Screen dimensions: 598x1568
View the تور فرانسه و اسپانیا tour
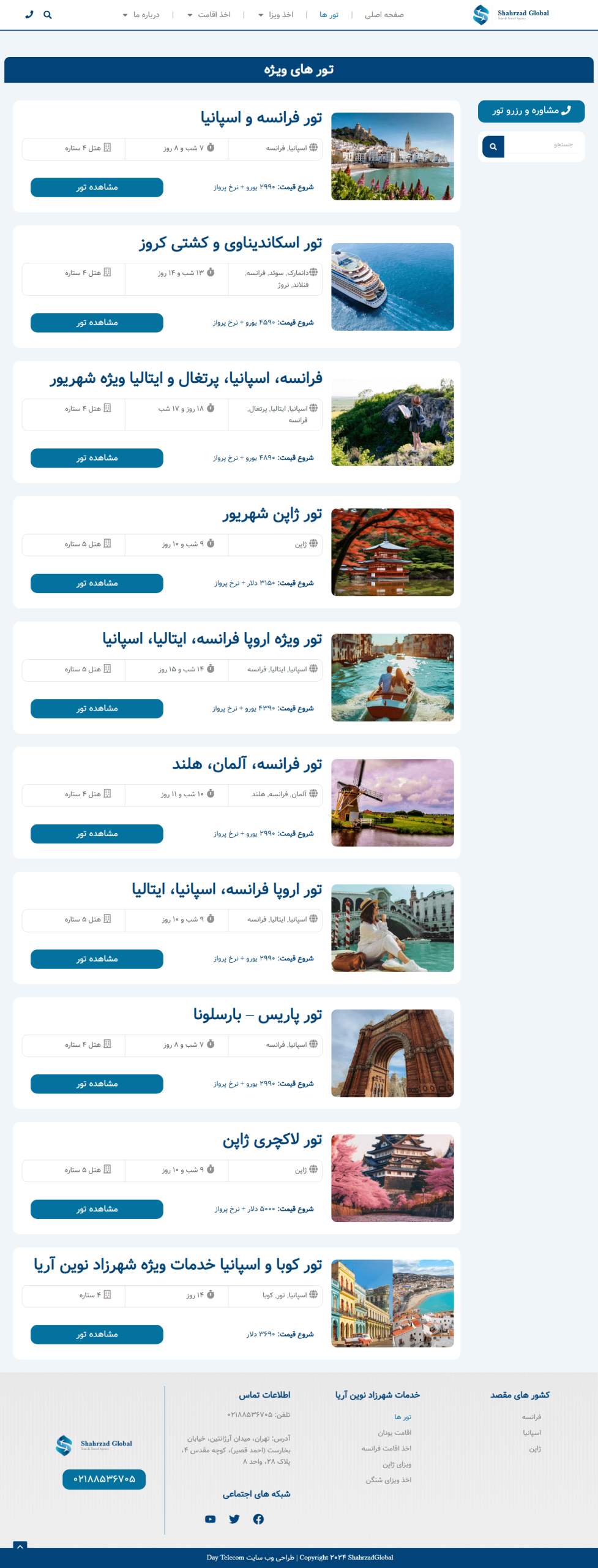pyautogui.click(x=97, y=187)
